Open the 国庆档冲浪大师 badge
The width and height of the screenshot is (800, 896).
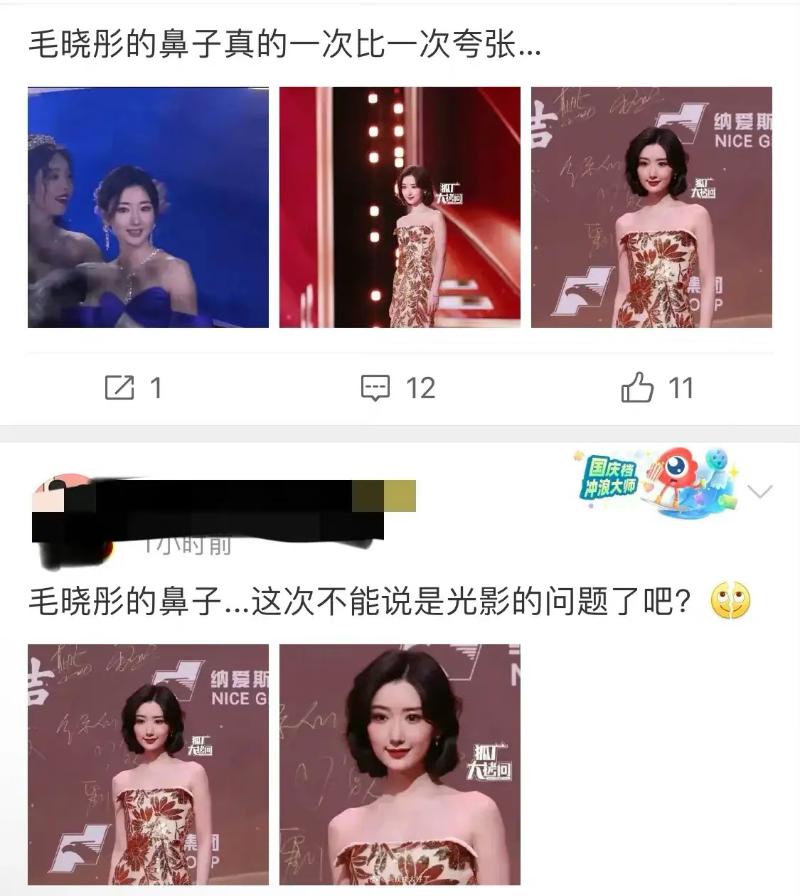(654, 481)
